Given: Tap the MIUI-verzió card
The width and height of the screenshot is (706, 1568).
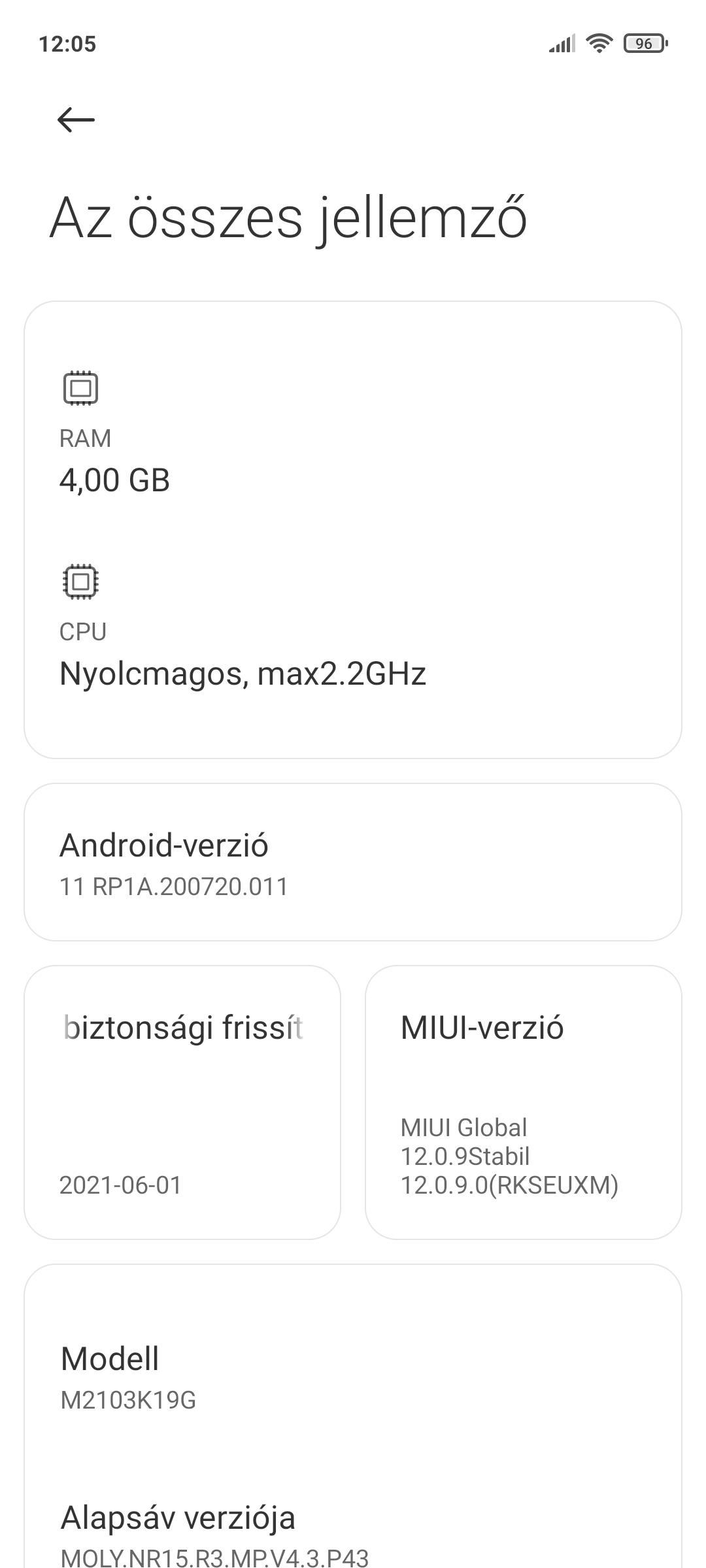Looking at the screenshot, I should 524,1102.
